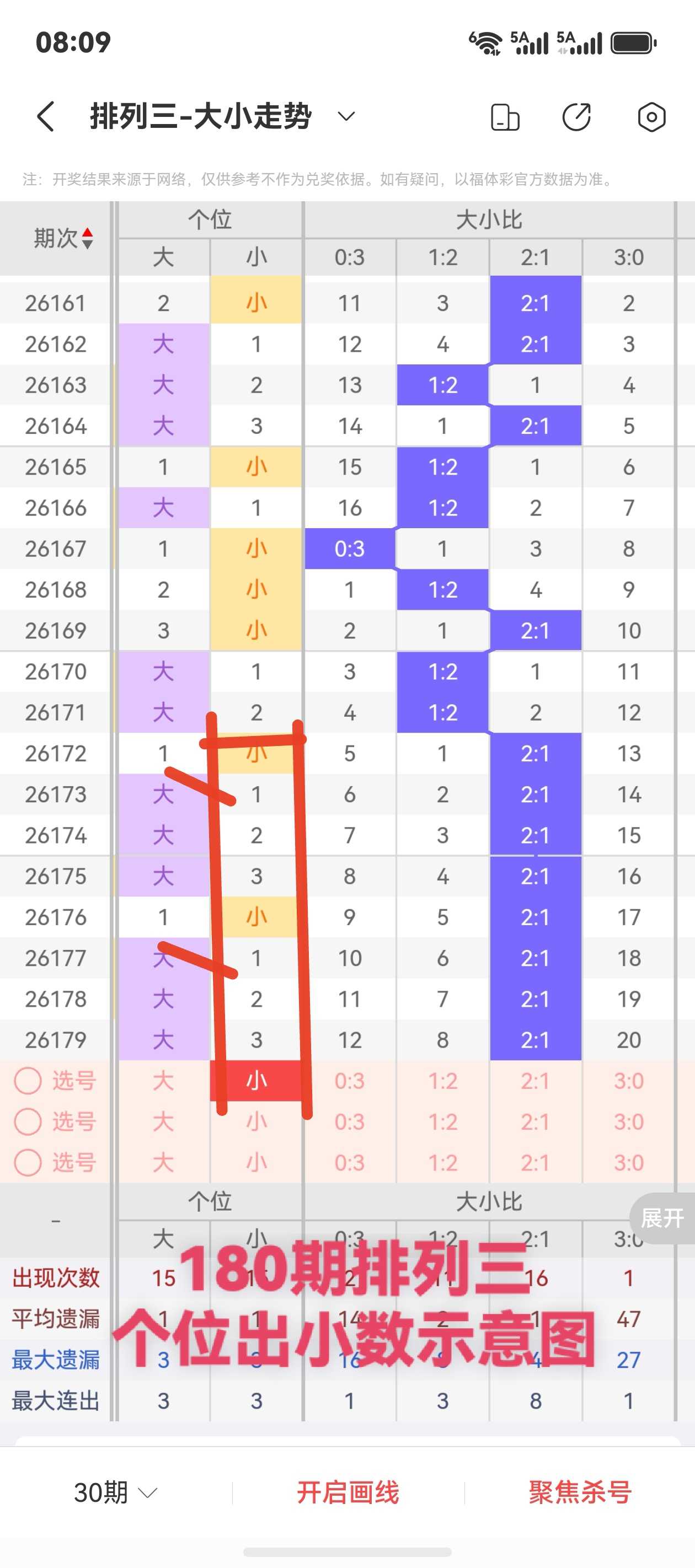The image size is (695, 1568).
Task: Open settings with the hexagon icon
Action: pos(651,117)
